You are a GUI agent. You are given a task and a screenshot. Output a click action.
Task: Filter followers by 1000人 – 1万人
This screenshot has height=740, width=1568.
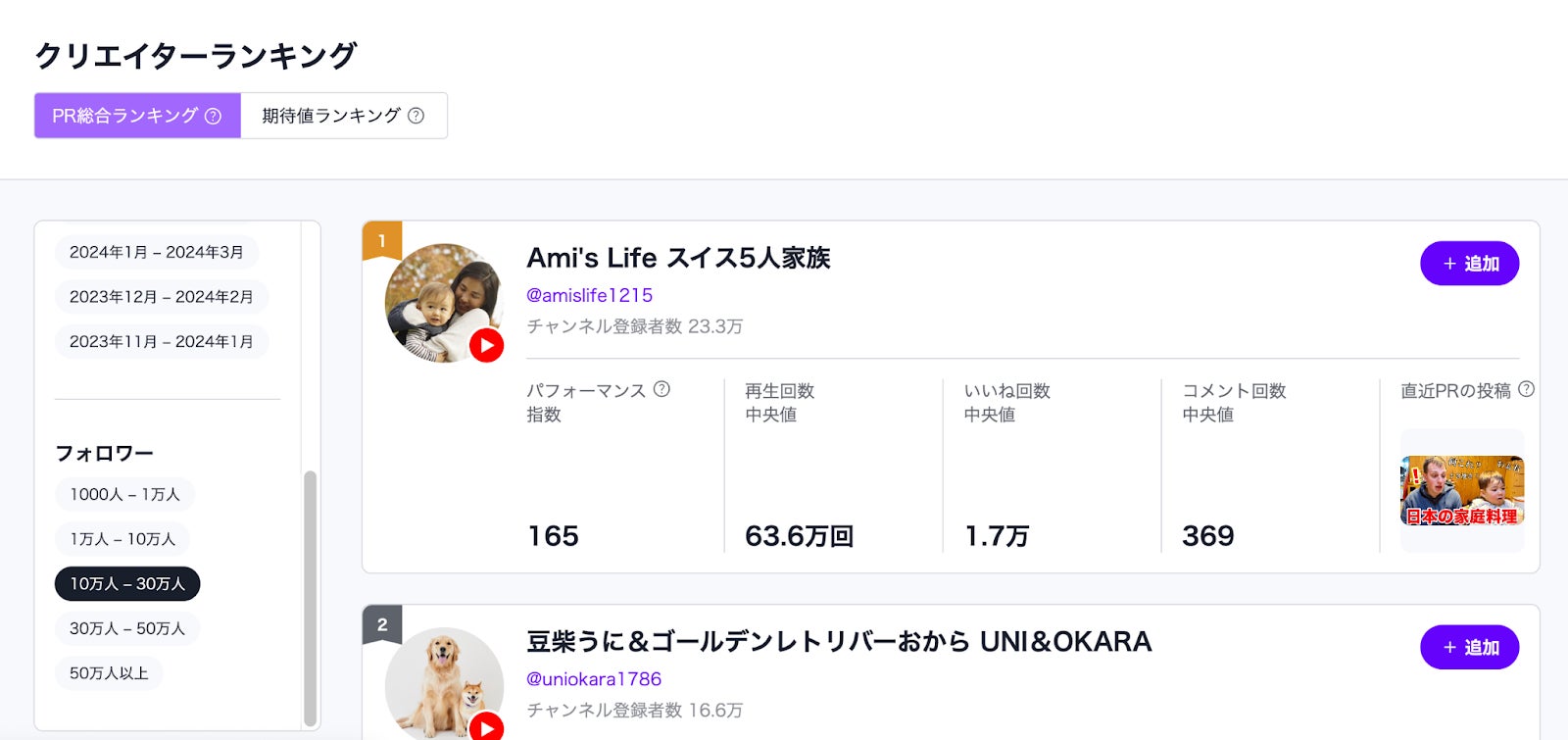pyautogui.click(x=124, y=494)
